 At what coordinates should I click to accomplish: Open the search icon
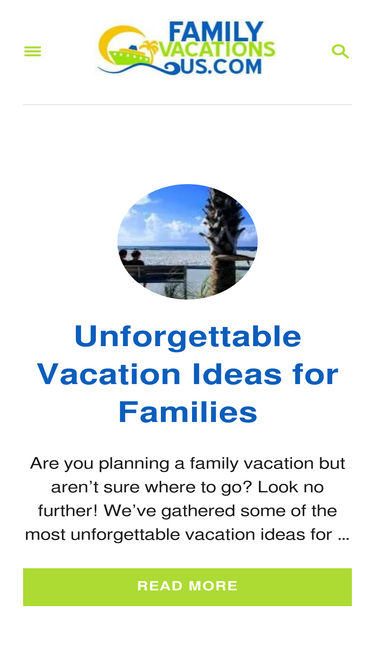tap(340, 51)
